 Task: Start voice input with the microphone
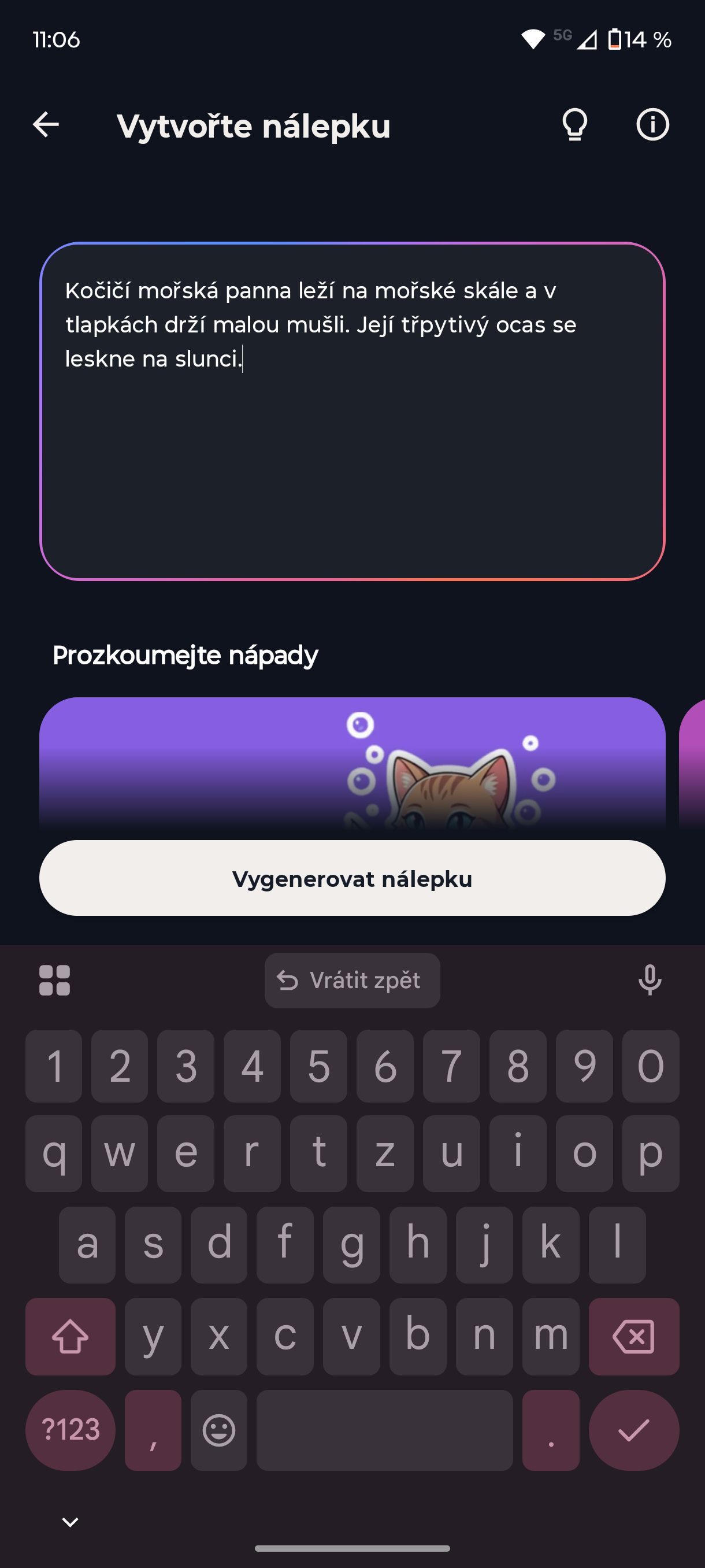click(650, 981)
